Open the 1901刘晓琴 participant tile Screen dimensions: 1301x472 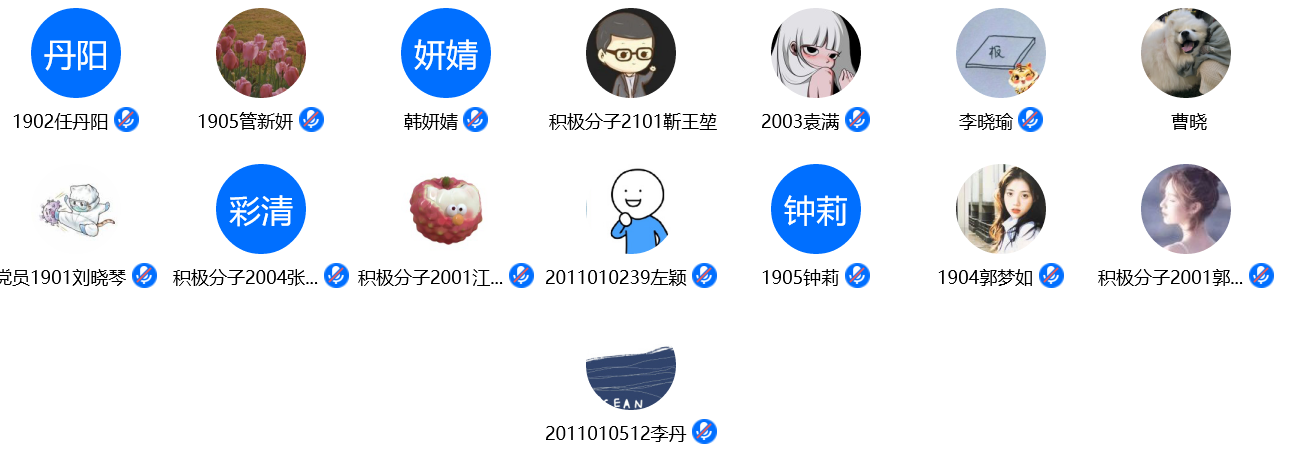[76, 210]
